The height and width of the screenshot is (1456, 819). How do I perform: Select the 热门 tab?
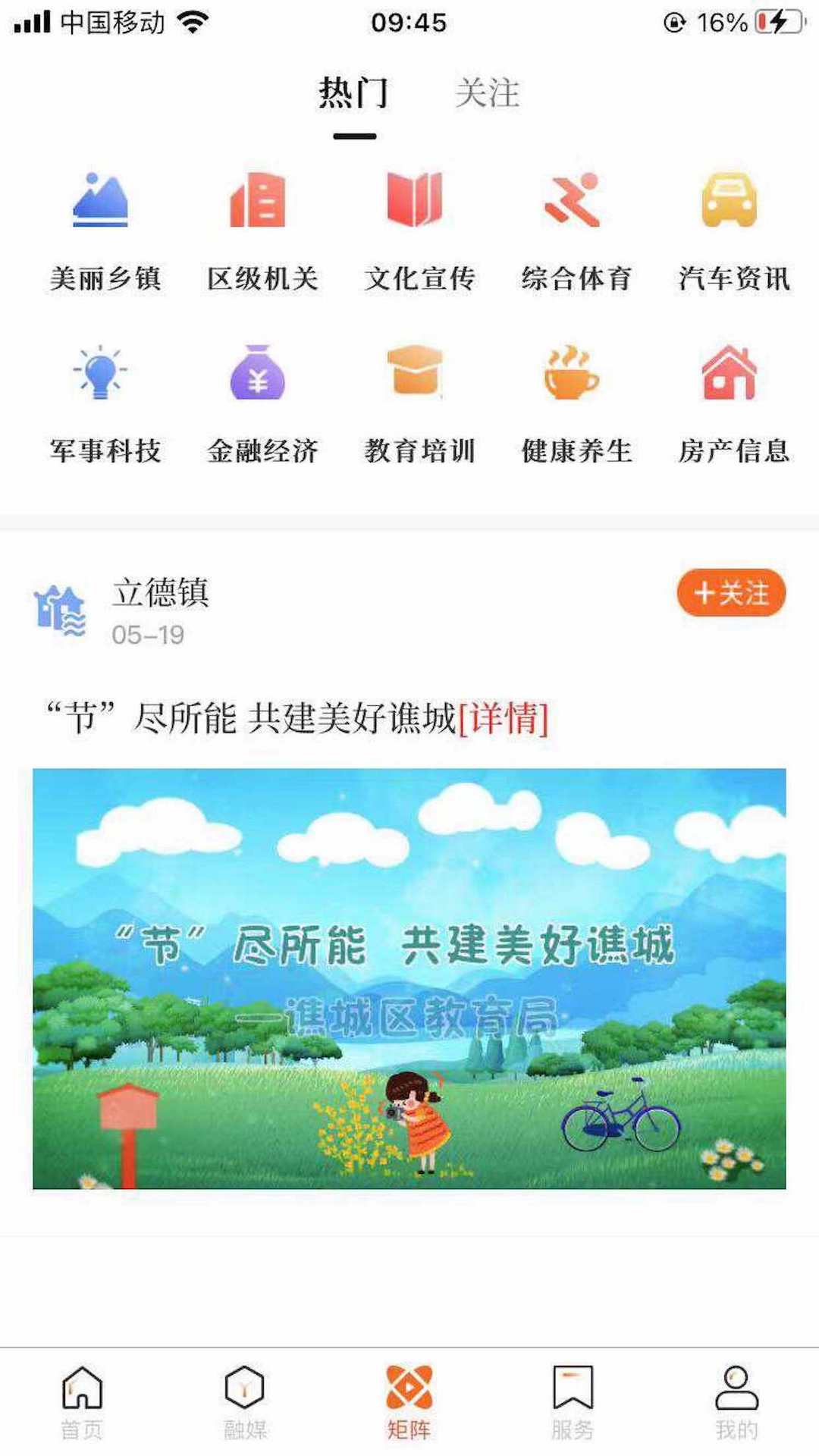(x=354, y=93)
